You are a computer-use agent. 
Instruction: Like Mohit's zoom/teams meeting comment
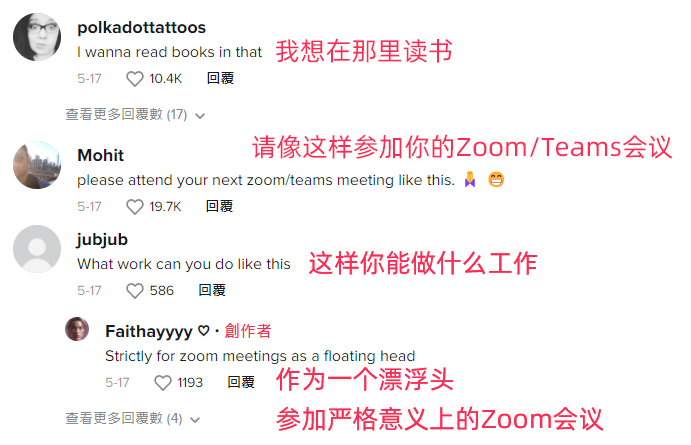[135, 207]
